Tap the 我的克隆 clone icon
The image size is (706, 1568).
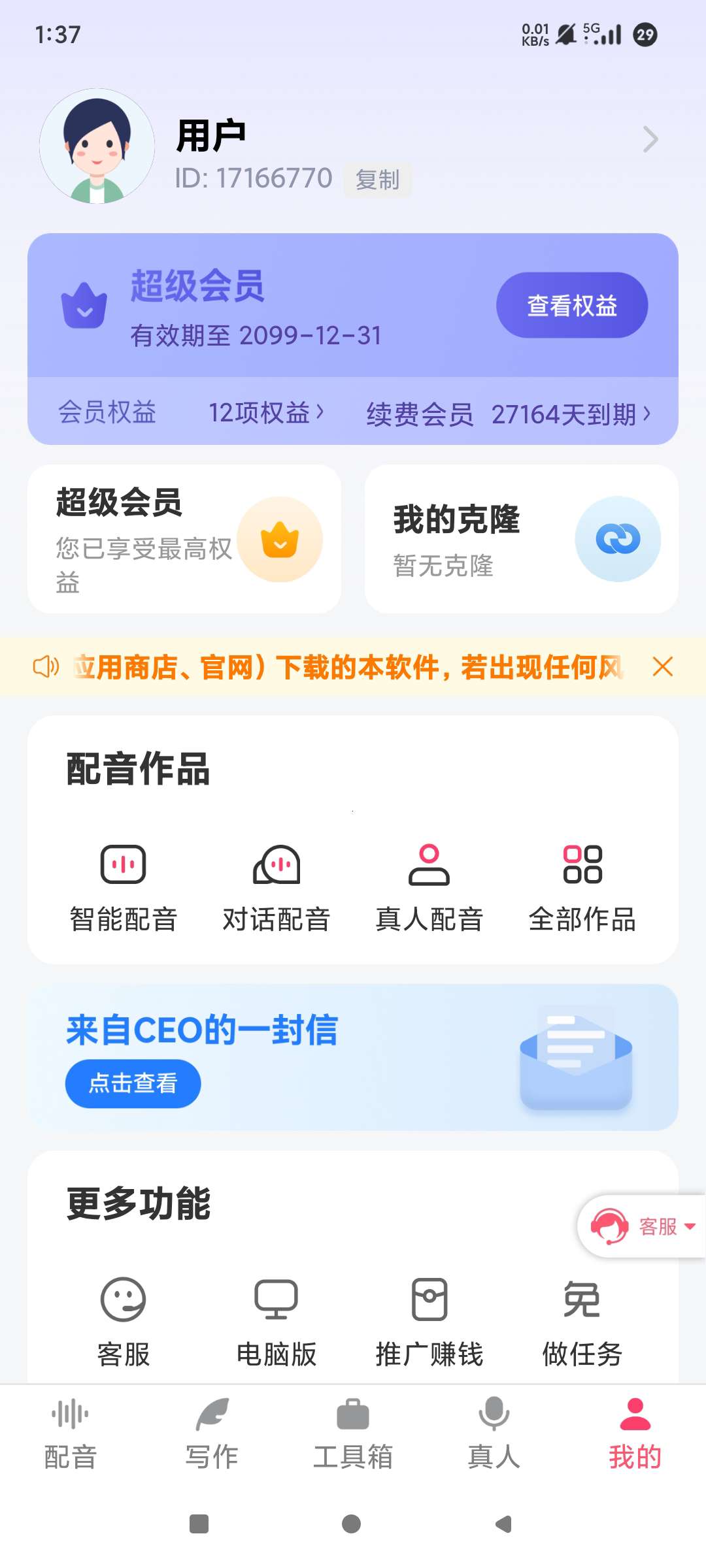point(618,539)
